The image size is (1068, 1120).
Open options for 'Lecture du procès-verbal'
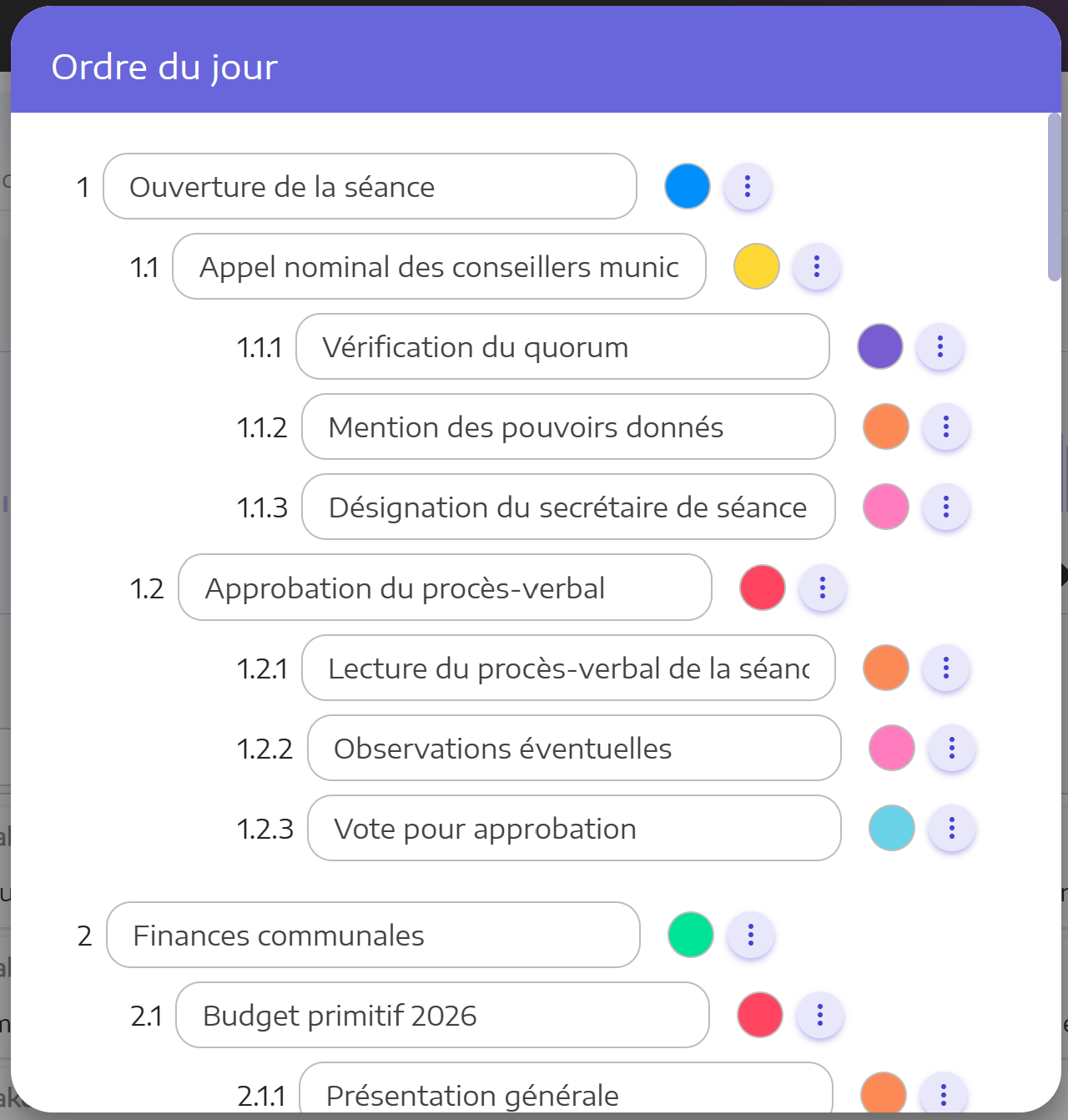click(x=945, y=668)
